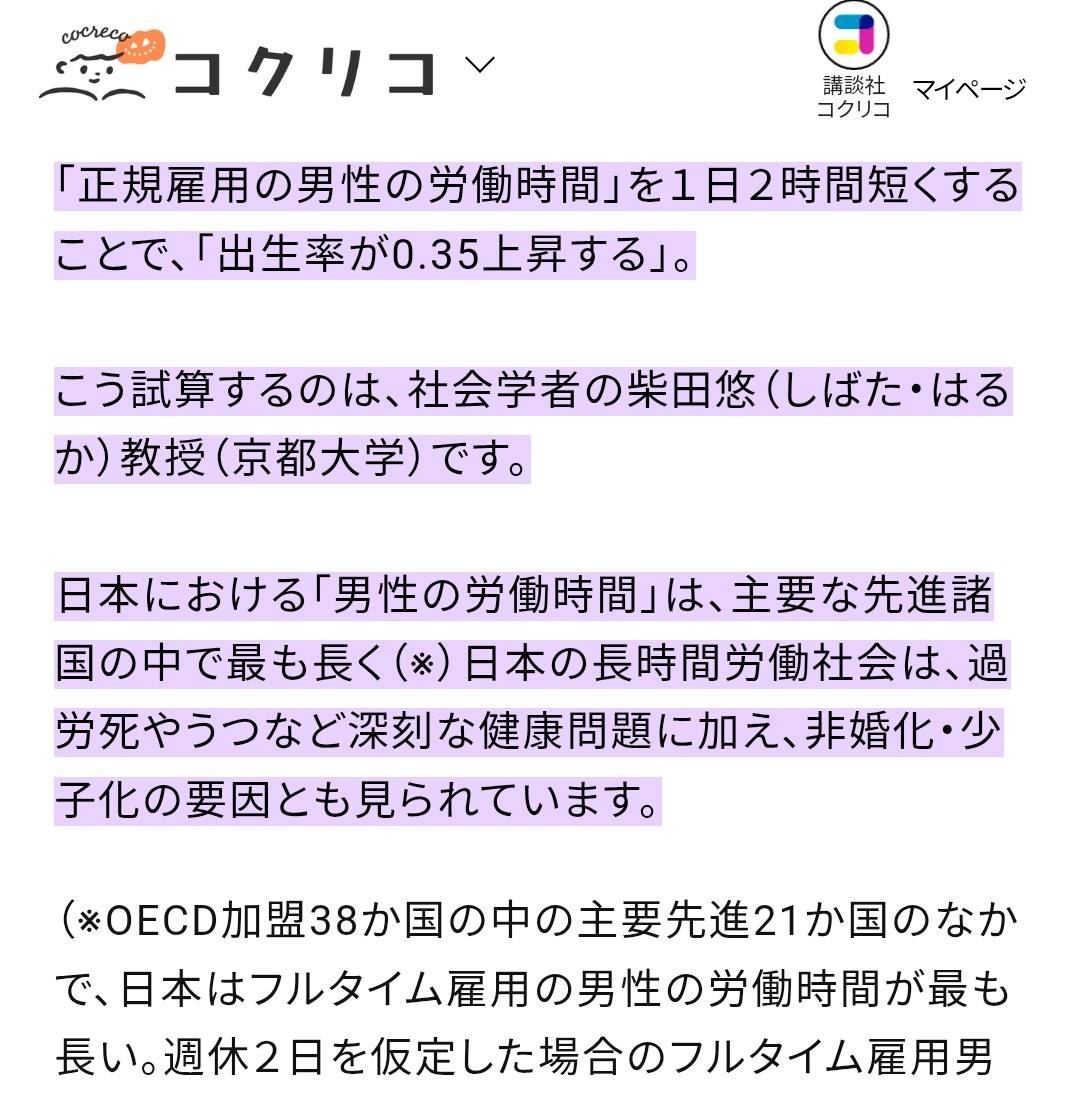The height and width of the screenshot is (1095, 1080).
Task: Go to マイページ
Action: [x=968, y=89]
